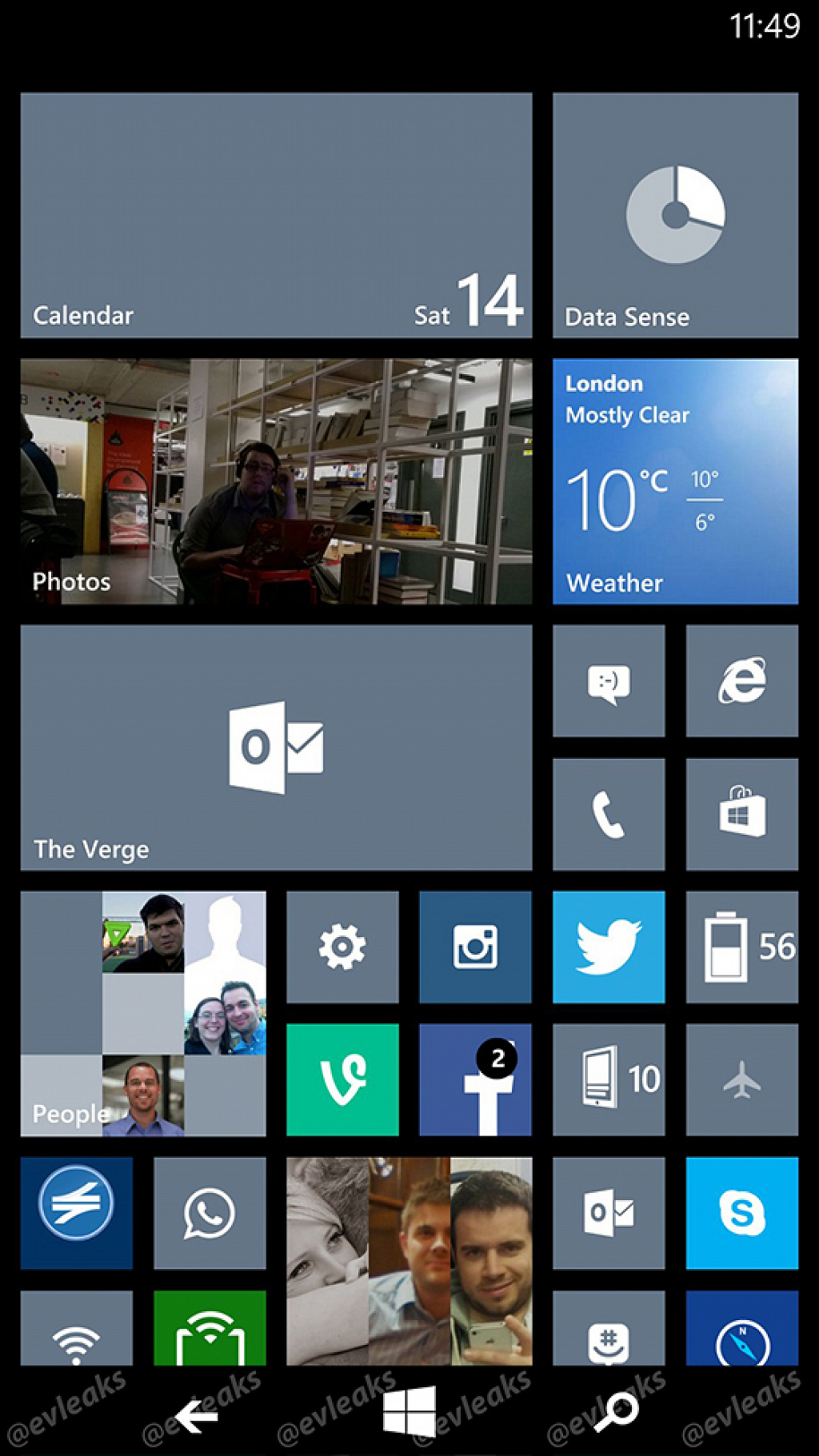Launch WhatsApp
Viewport: 819px width, 1456px height.
(210, 1213)
